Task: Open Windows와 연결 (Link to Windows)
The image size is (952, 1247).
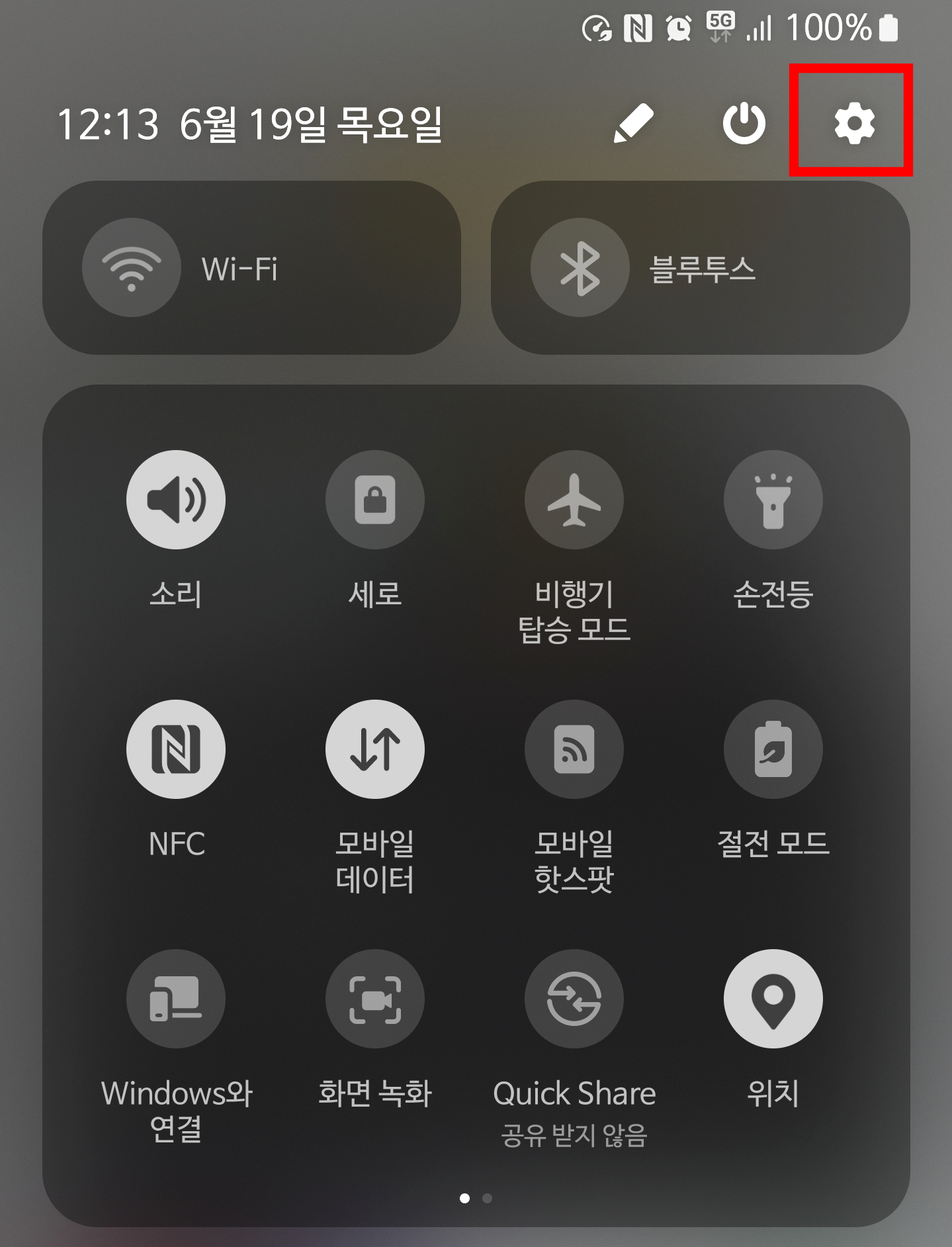Action: tap(175, 999)
